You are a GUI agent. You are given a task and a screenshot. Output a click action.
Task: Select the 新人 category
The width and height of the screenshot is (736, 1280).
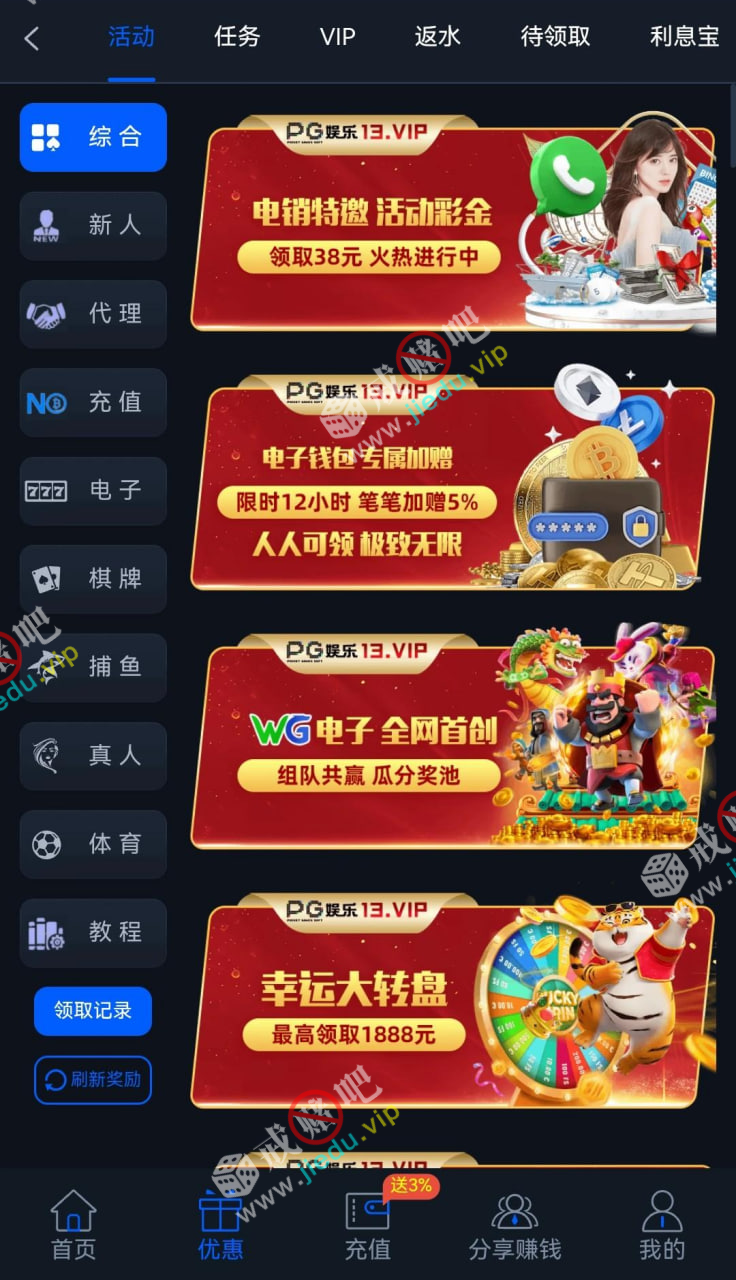(x=93, y=225)
